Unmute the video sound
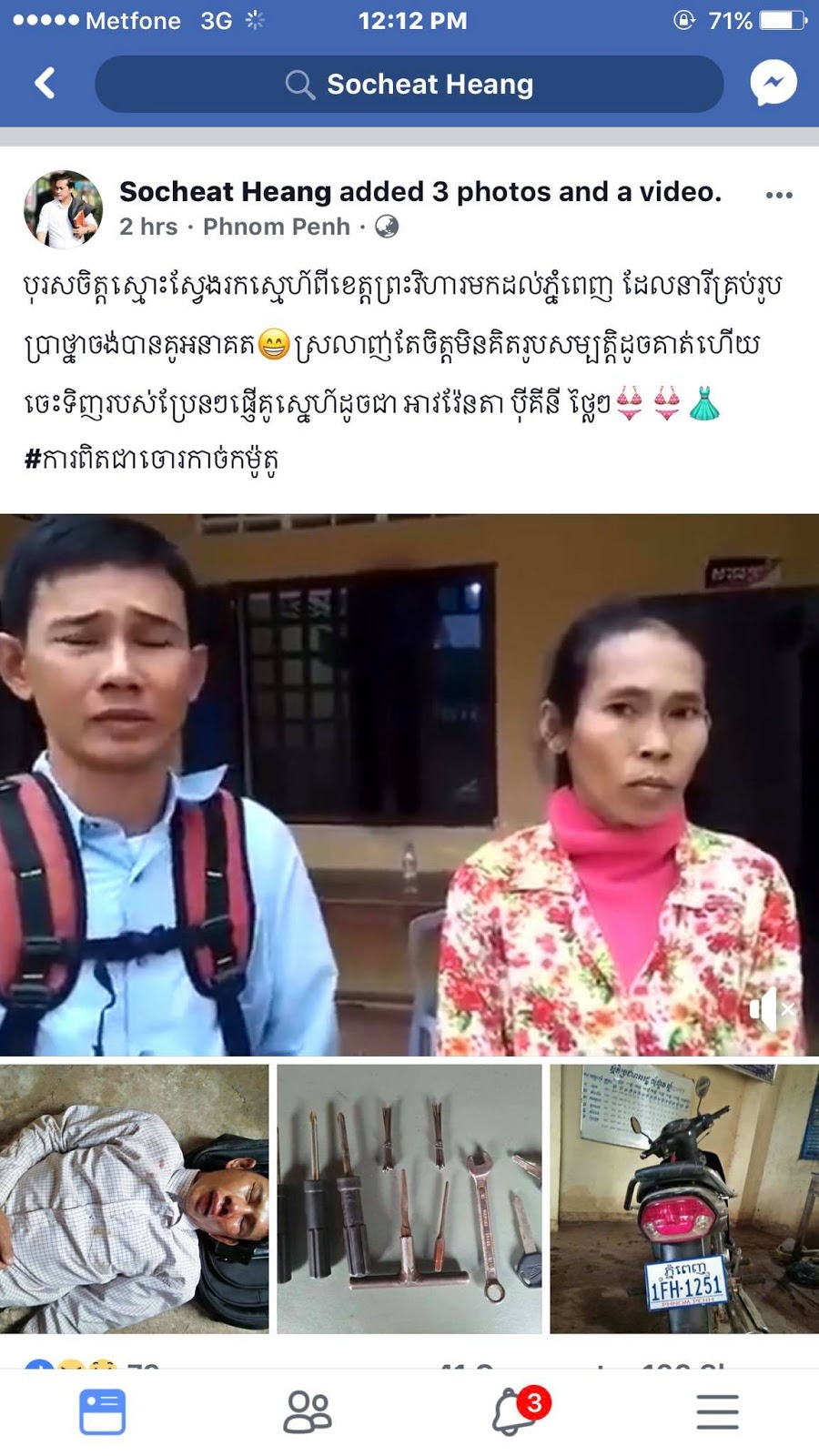The image size is (819, 1456). [x=770, y=1009]
